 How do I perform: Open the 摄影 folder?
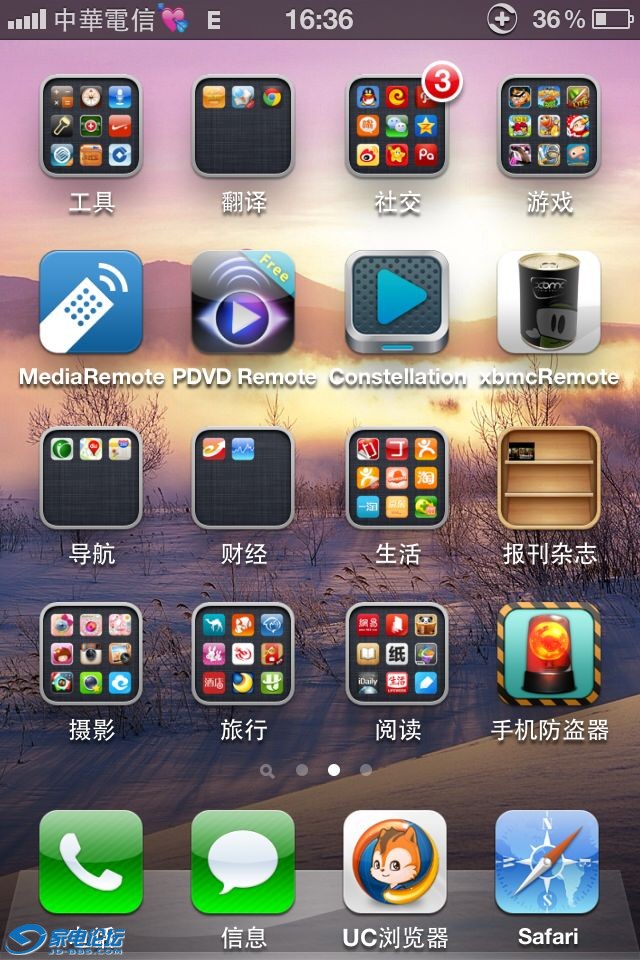(91, 654)
